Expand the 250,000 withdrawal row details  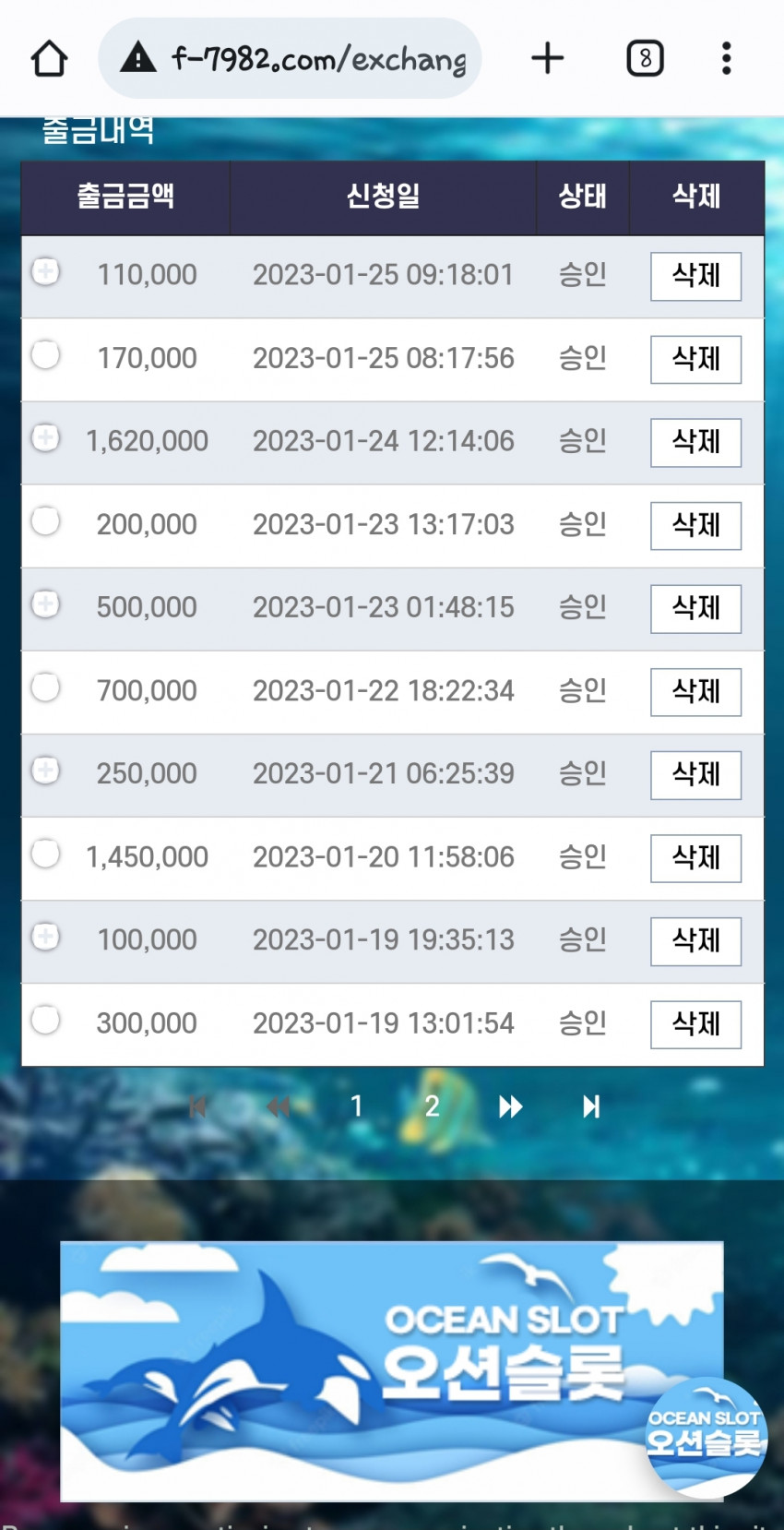tap(45, 770)
